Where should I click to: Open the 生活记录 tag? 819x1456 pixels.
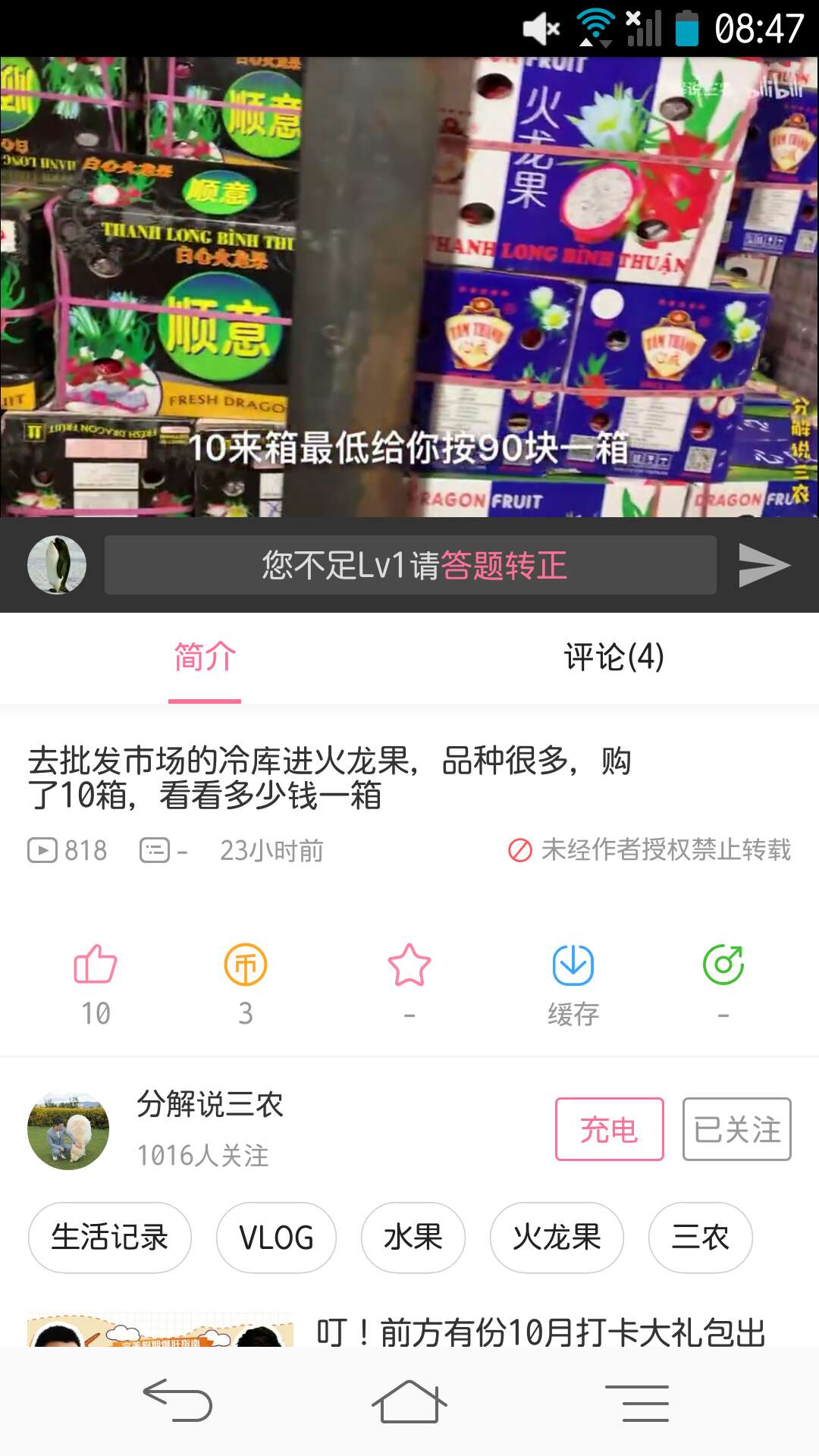coord(110,1238)
